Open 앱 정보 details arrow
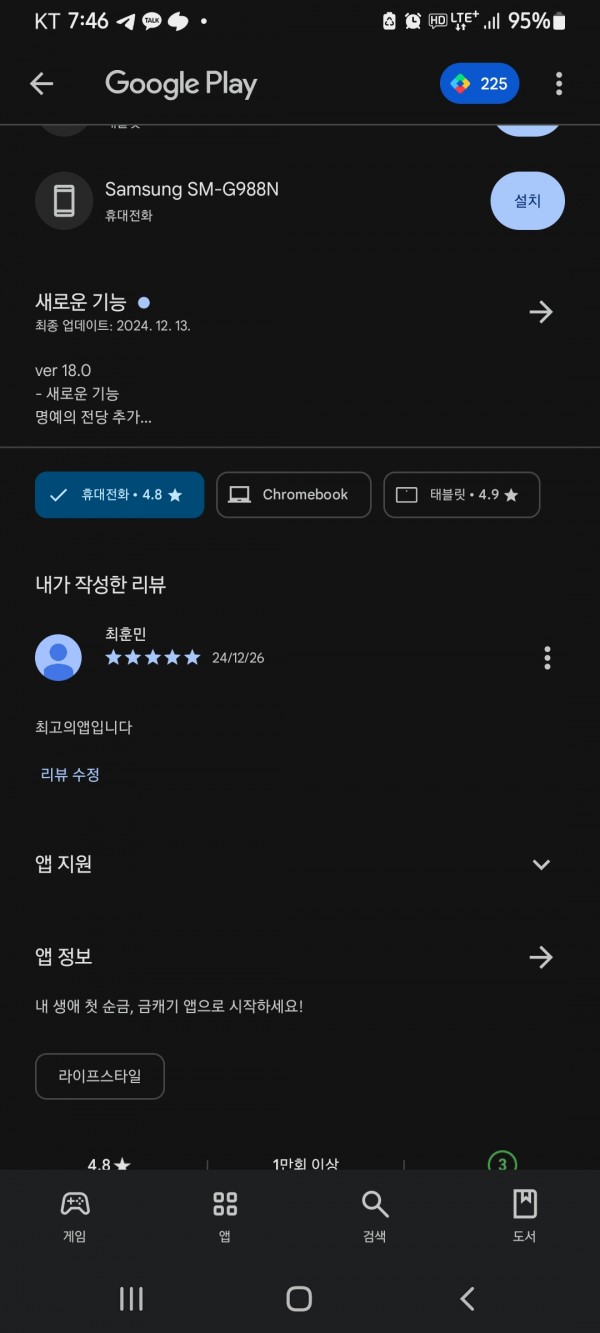 541,957
